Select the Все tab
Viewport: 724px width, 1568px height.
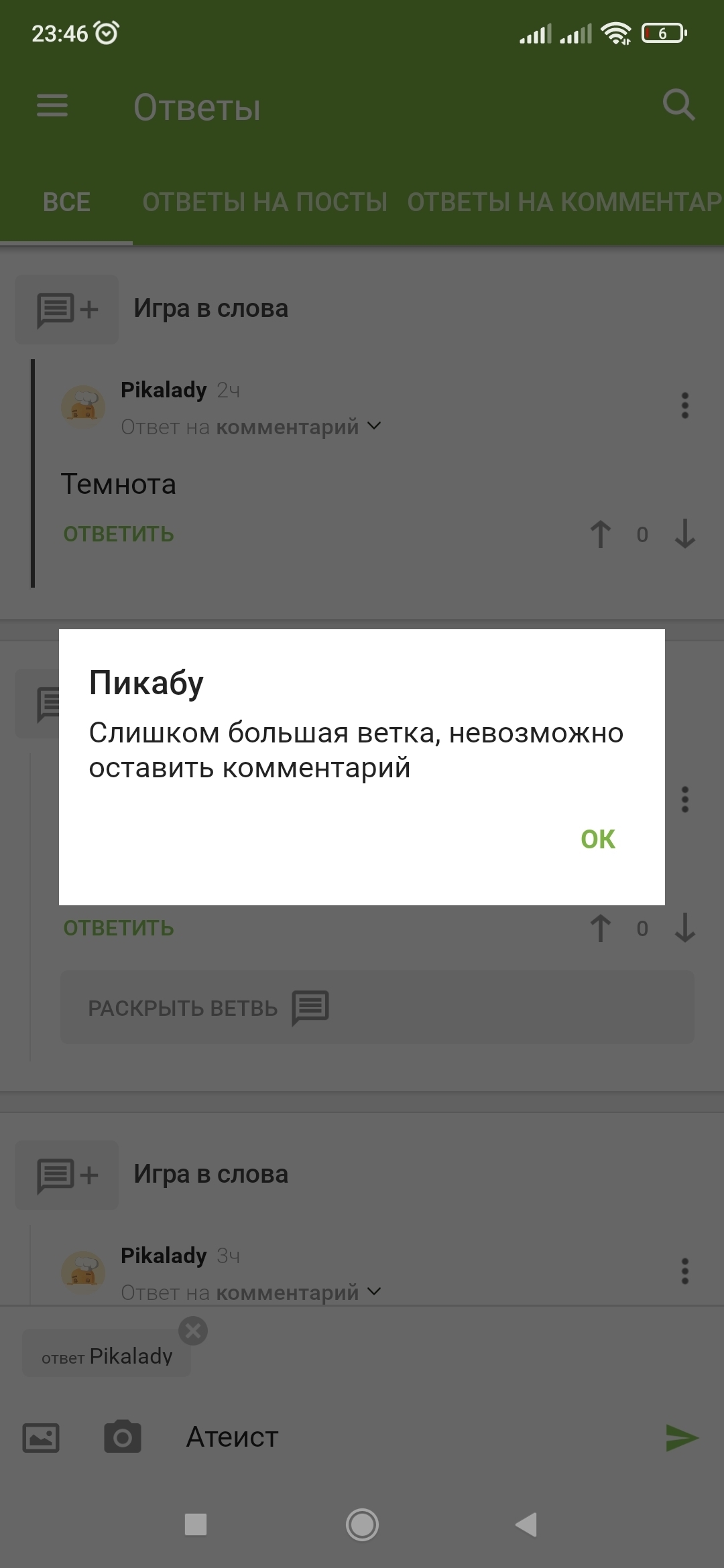pos(66,202)
